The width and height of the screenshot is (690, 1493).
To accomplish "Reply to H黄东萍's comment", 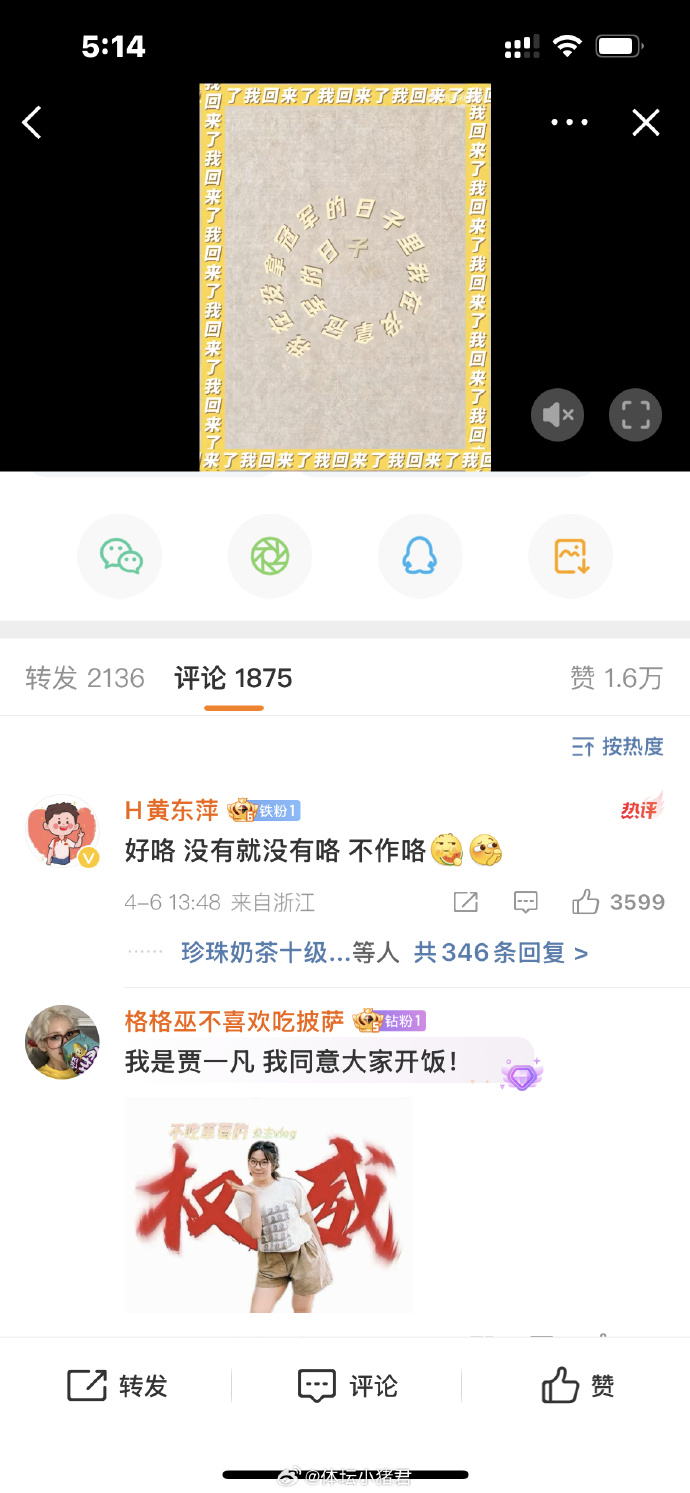I will coord(526,902).
